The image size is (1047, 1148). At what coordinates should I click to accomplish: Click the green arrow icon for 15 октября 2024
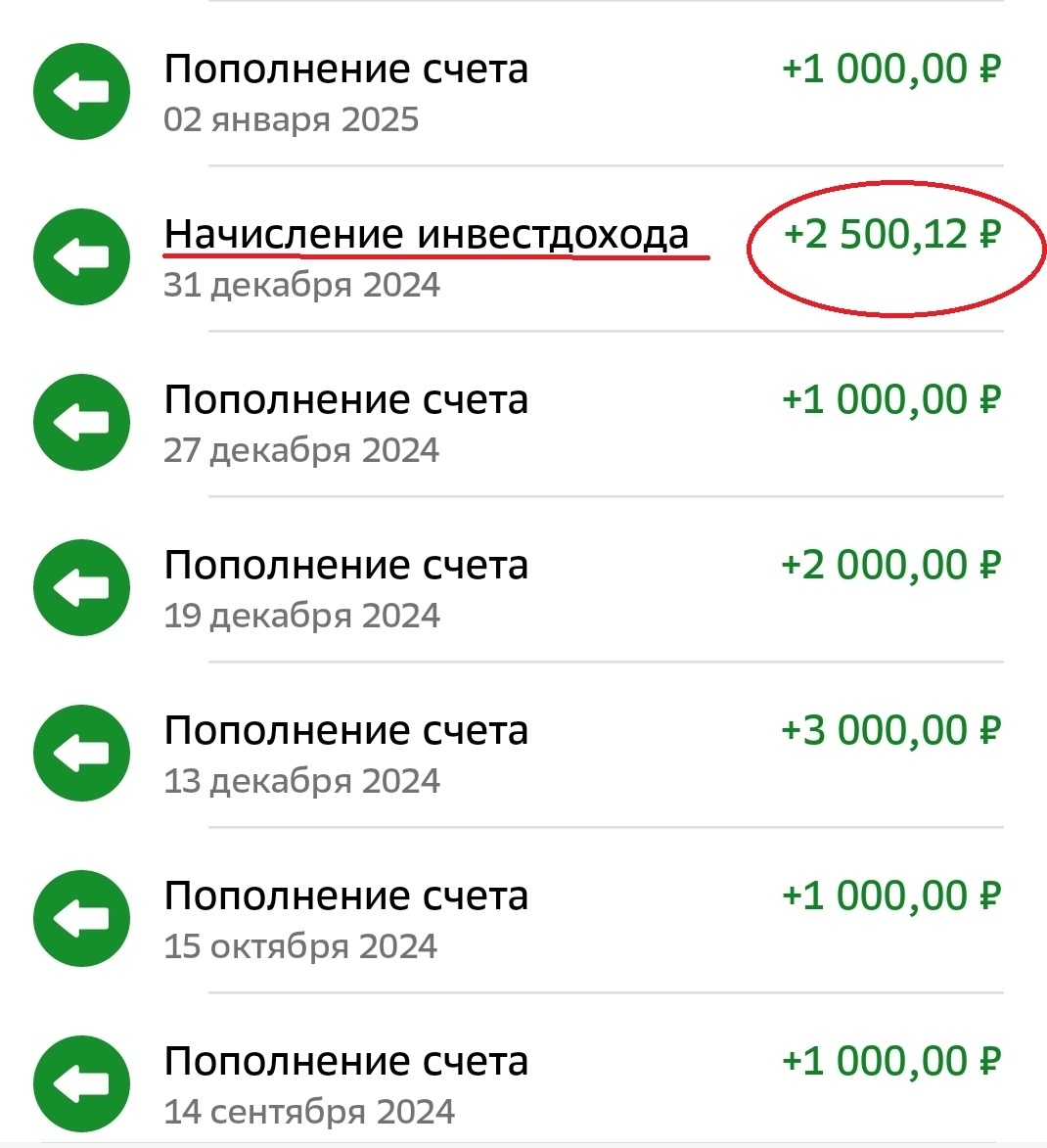tap(81, 918)
